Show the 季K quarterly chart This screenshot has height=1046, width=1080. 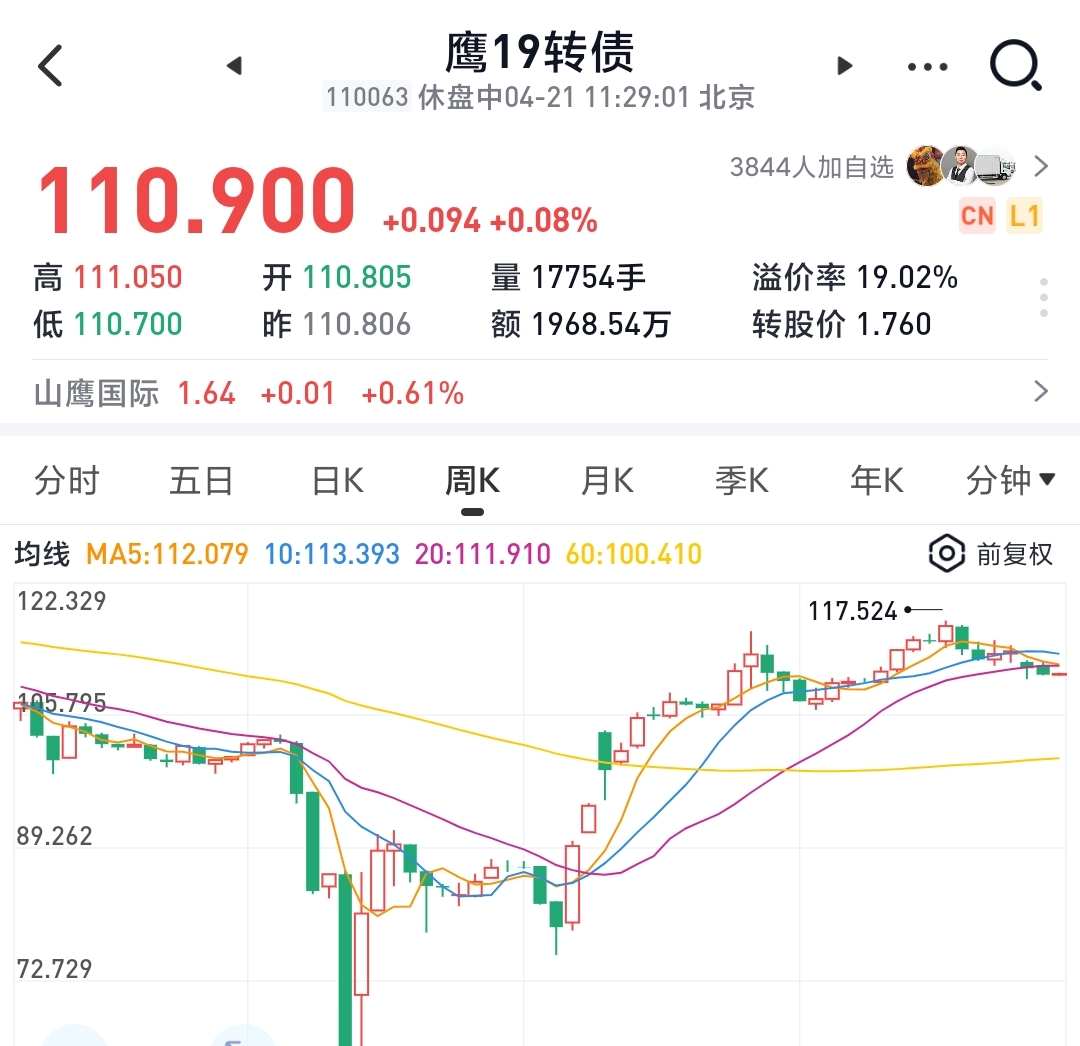pyautogui.click(x=742, y=481)
